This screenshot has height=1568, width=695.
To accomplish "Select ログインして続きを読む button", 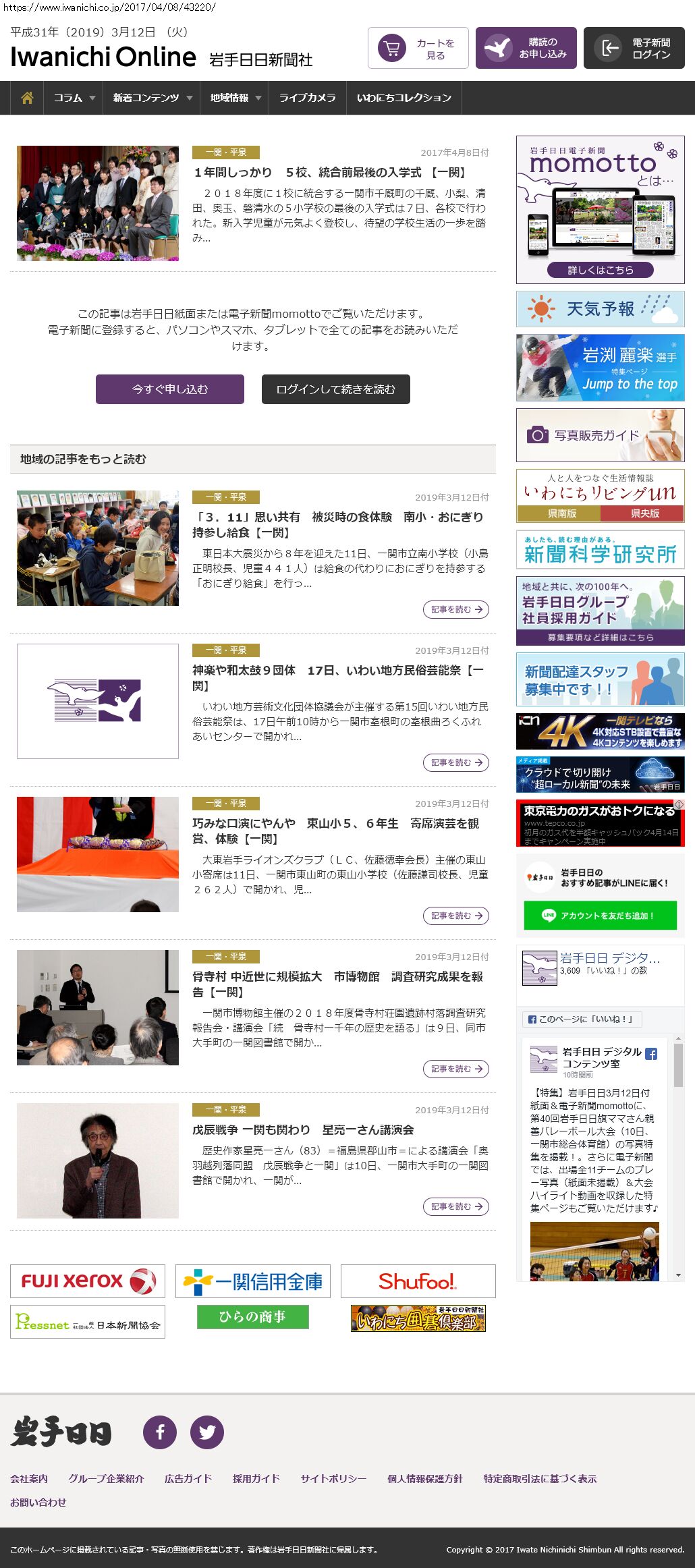I will tap(335, 389).
